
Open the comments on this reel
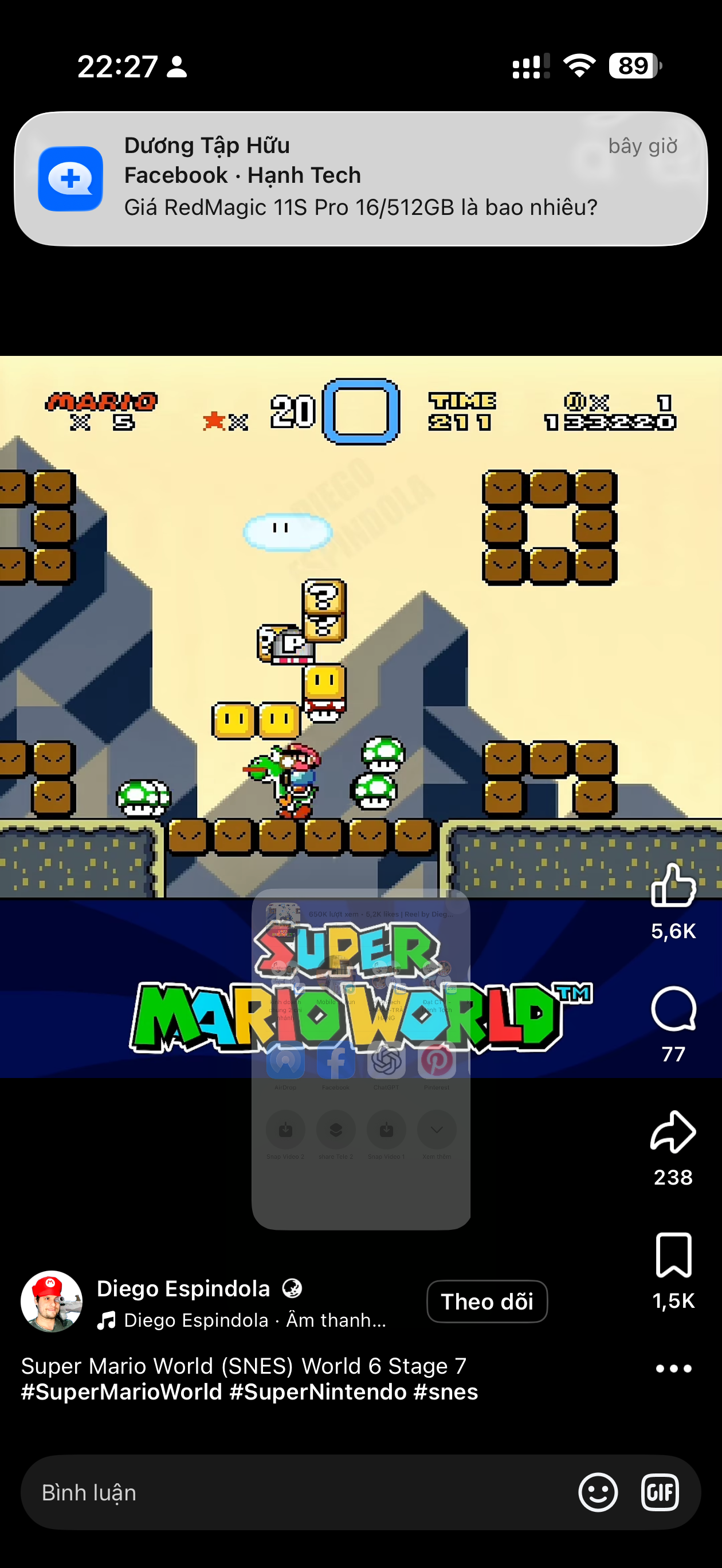pos(673,1009)
